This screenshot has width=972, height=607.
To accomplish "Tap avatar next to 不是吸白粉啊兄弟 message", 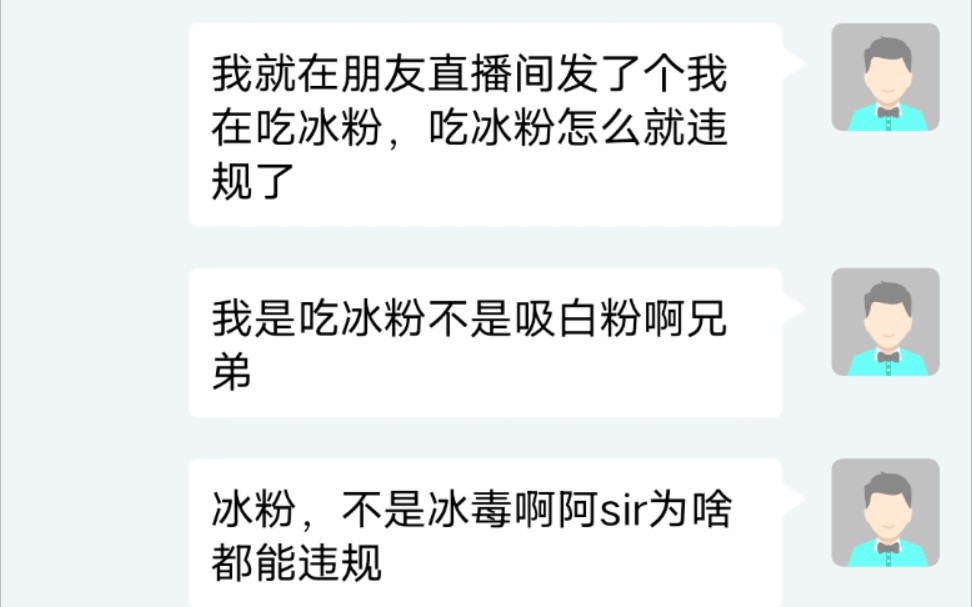I will pyautogui.click(x=885, y=322).
